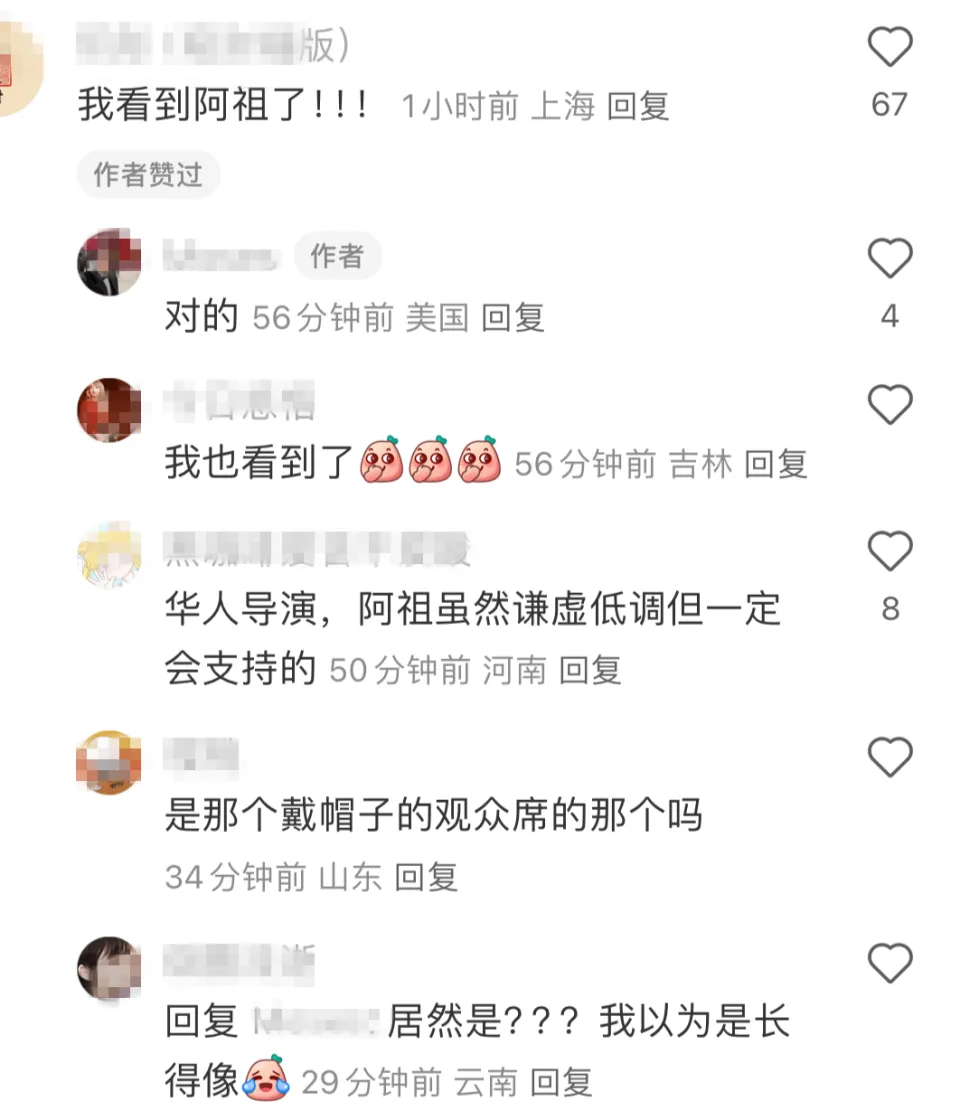Like the comment starting with 华人导演
960x1120 pixels.
(x=889, y=552)
